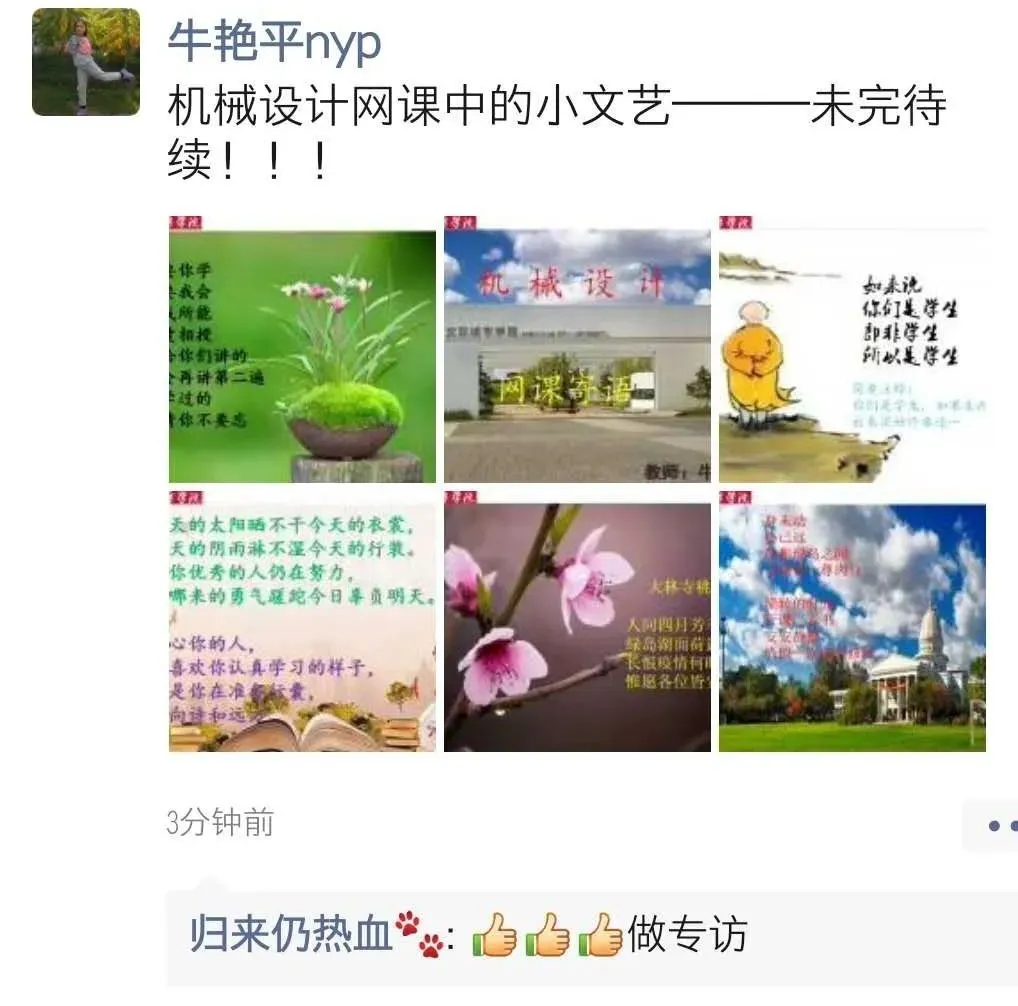The image size is (1018, 1006).
Task: Enlarge the open-book motivational quote image
Action: [x=302, y=620]
